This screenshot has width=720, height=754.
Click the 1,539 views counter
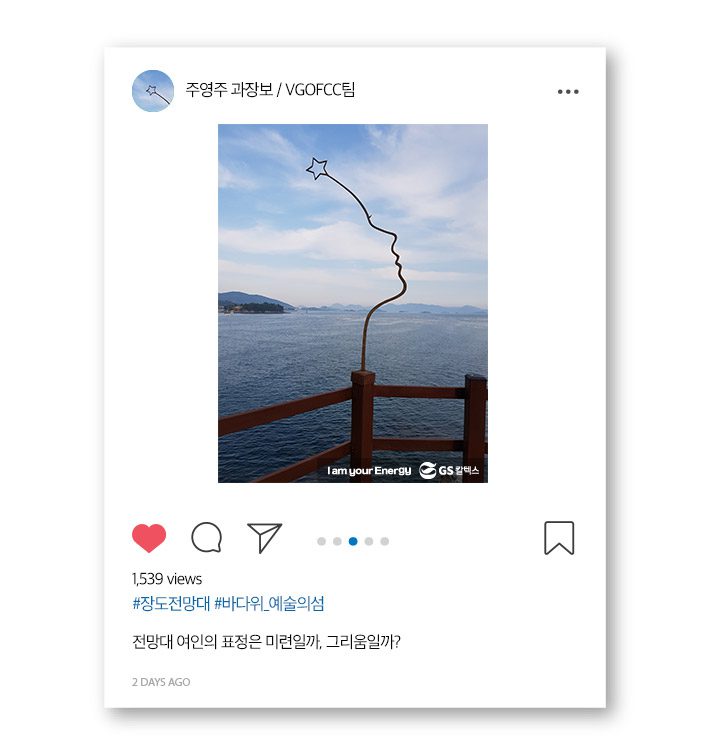[166, 578]
